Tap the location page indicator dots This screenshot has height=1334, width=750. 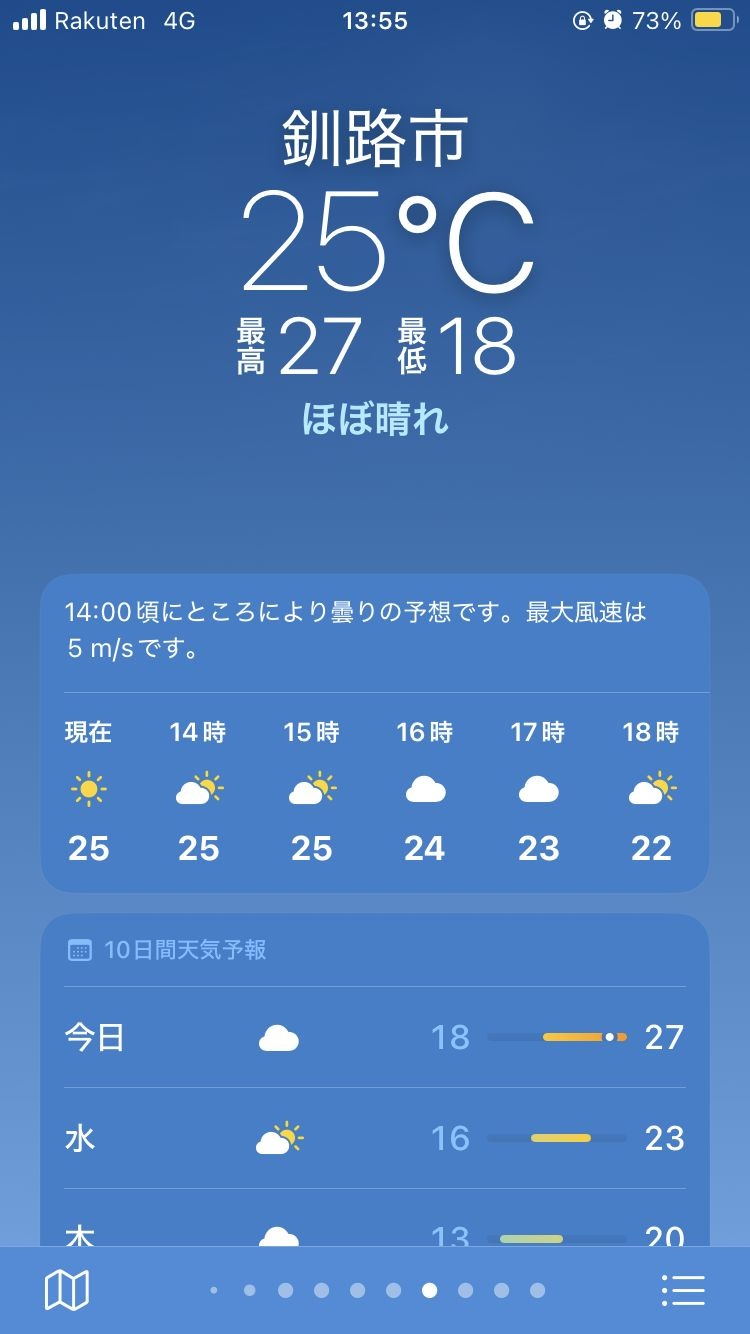pyautogui.click(x=376, y=1290)
